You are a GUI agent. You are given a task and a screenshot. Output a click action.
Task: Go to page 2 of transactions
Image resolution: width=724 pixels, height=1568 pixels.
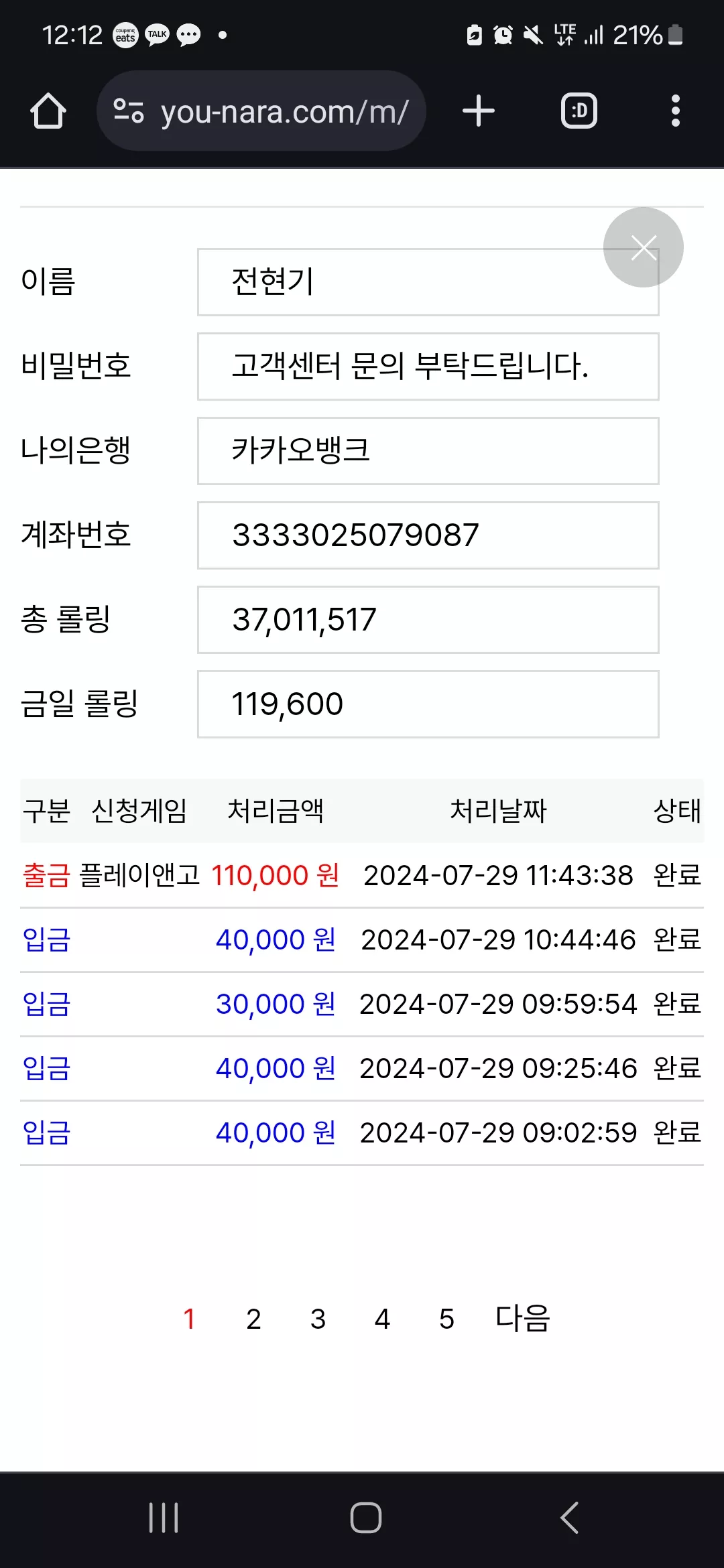click(x=253, y=1319)
